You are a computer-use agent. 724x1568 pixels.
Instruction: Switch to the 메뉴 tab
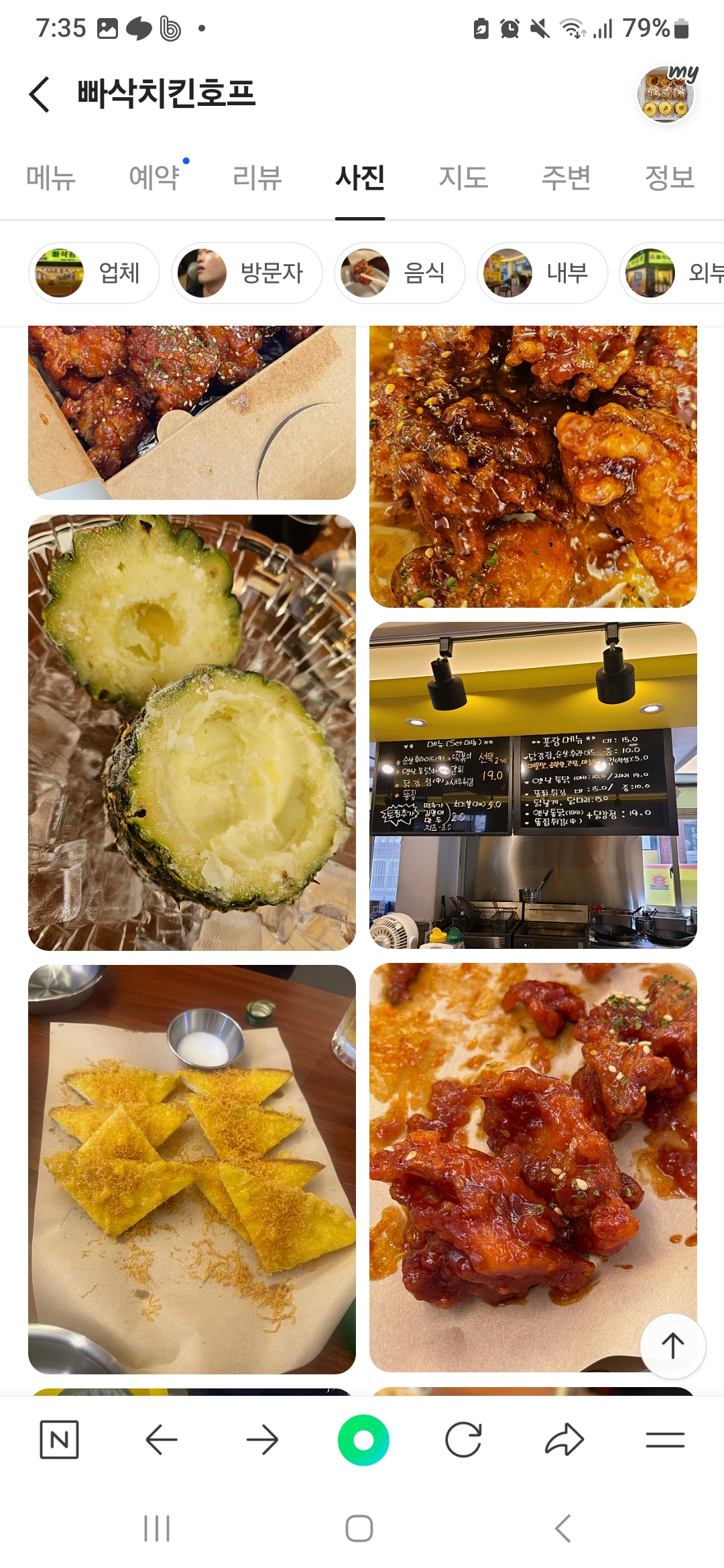click(51, 178)
